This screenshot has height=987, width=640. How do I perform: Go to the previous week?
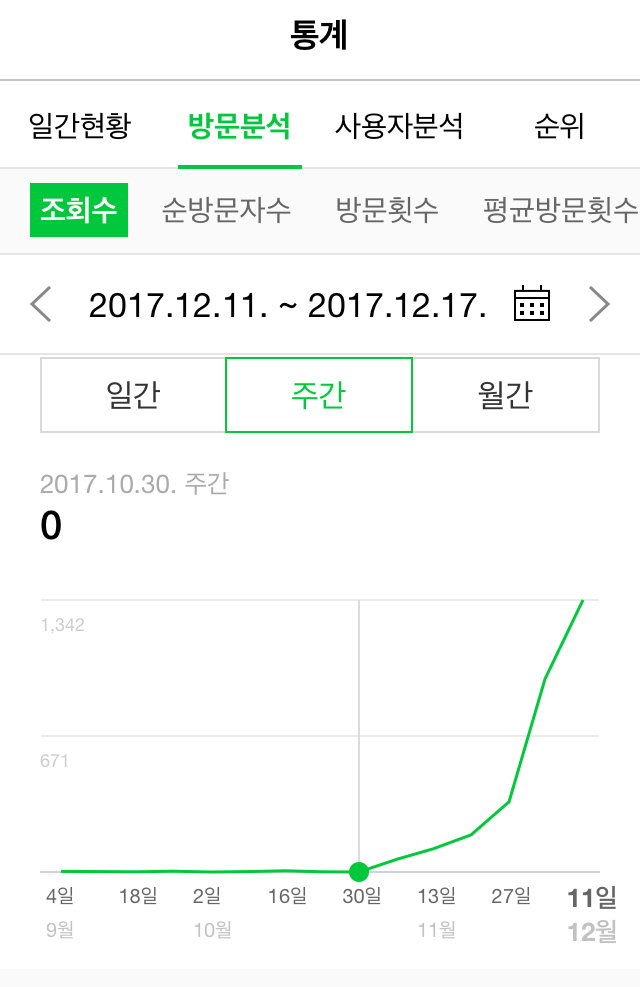[41, 304]
